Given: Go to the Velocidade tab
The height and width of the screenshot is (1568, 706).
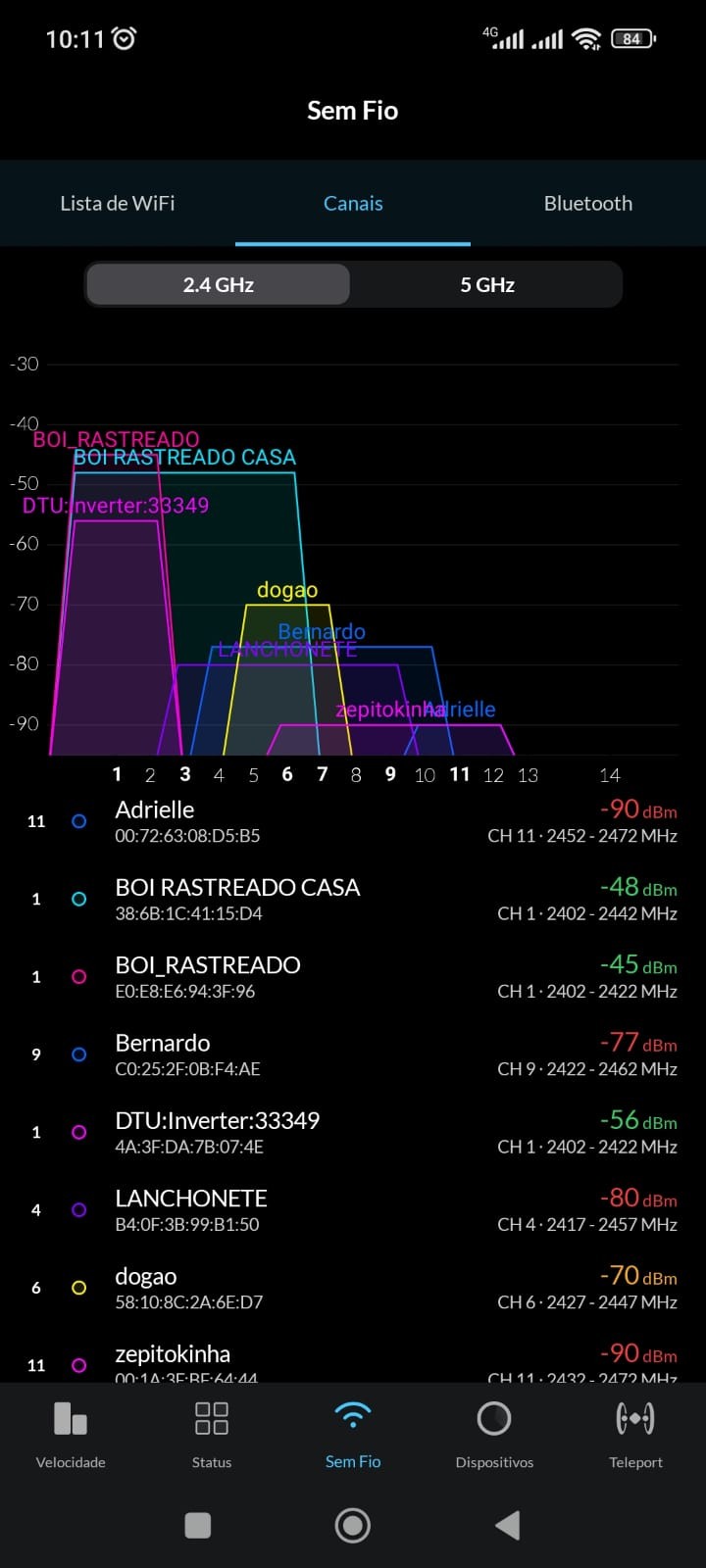Looking at the screenshot, I should [71, 1434].
